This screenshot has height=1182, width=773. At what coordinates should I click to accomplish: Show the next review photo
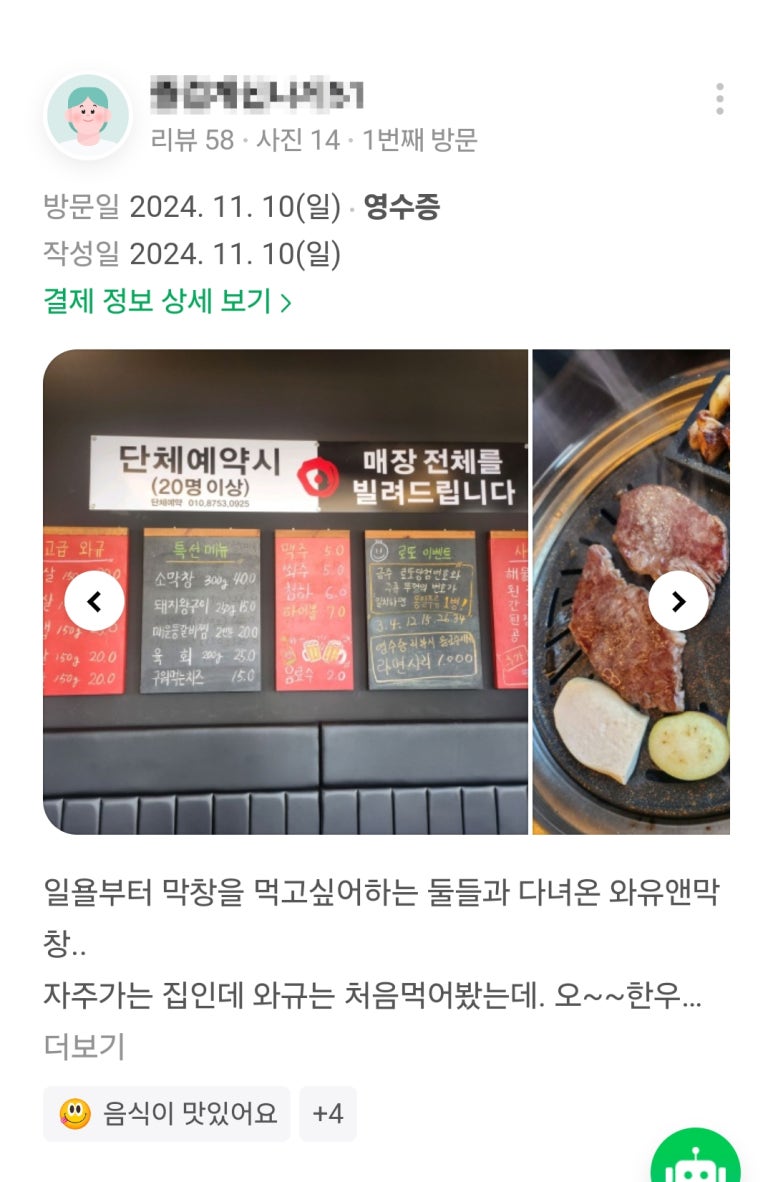point(678,601)
